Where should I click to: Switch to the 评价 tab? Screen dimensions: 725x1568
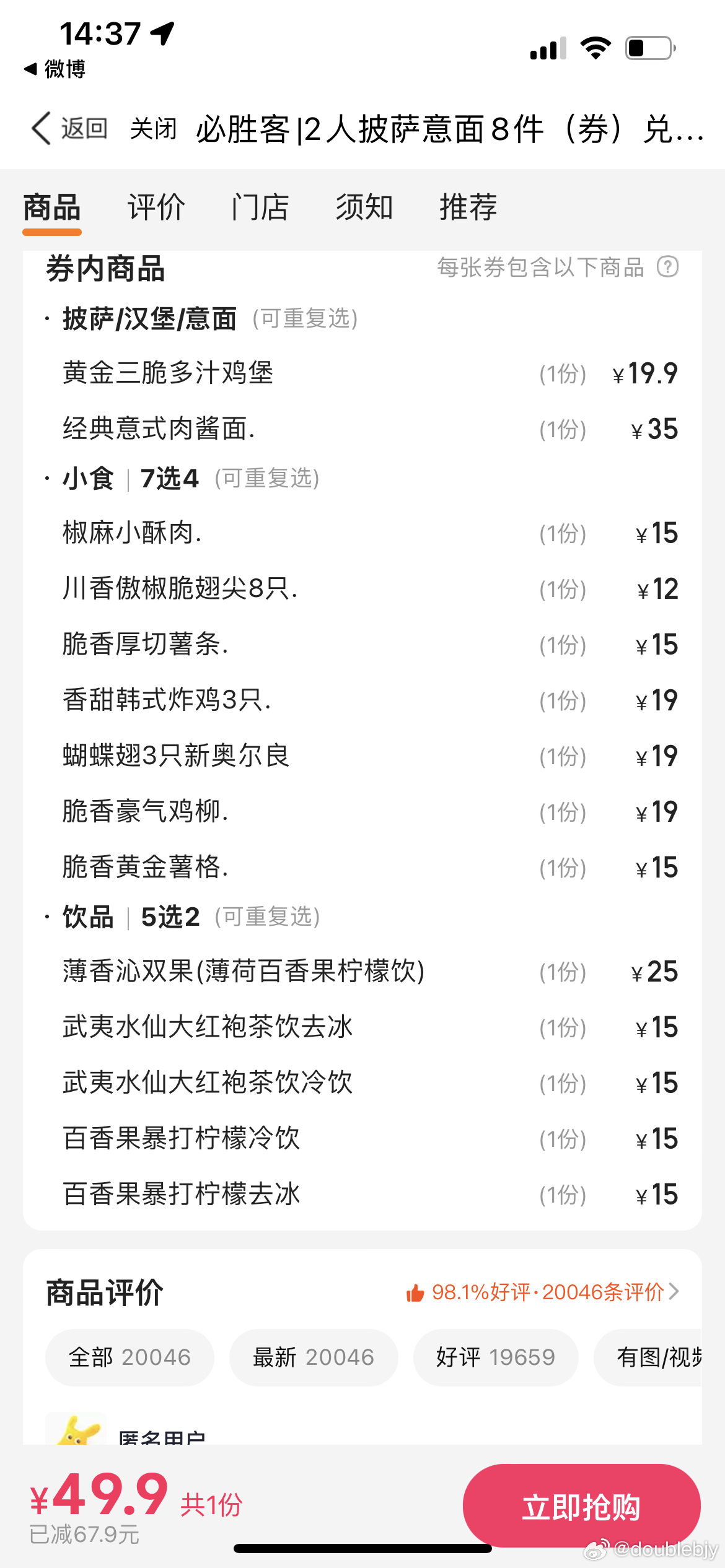[156, 207]
